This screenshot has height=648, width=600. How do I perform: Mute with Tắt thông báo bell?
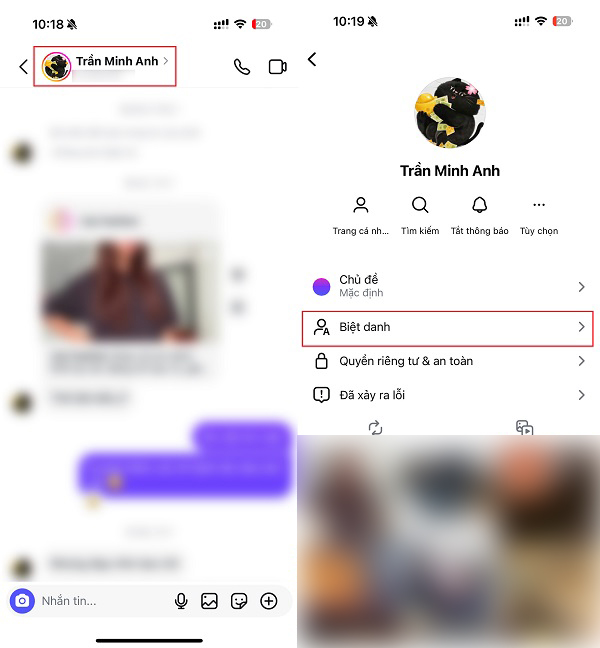(479, 214)
